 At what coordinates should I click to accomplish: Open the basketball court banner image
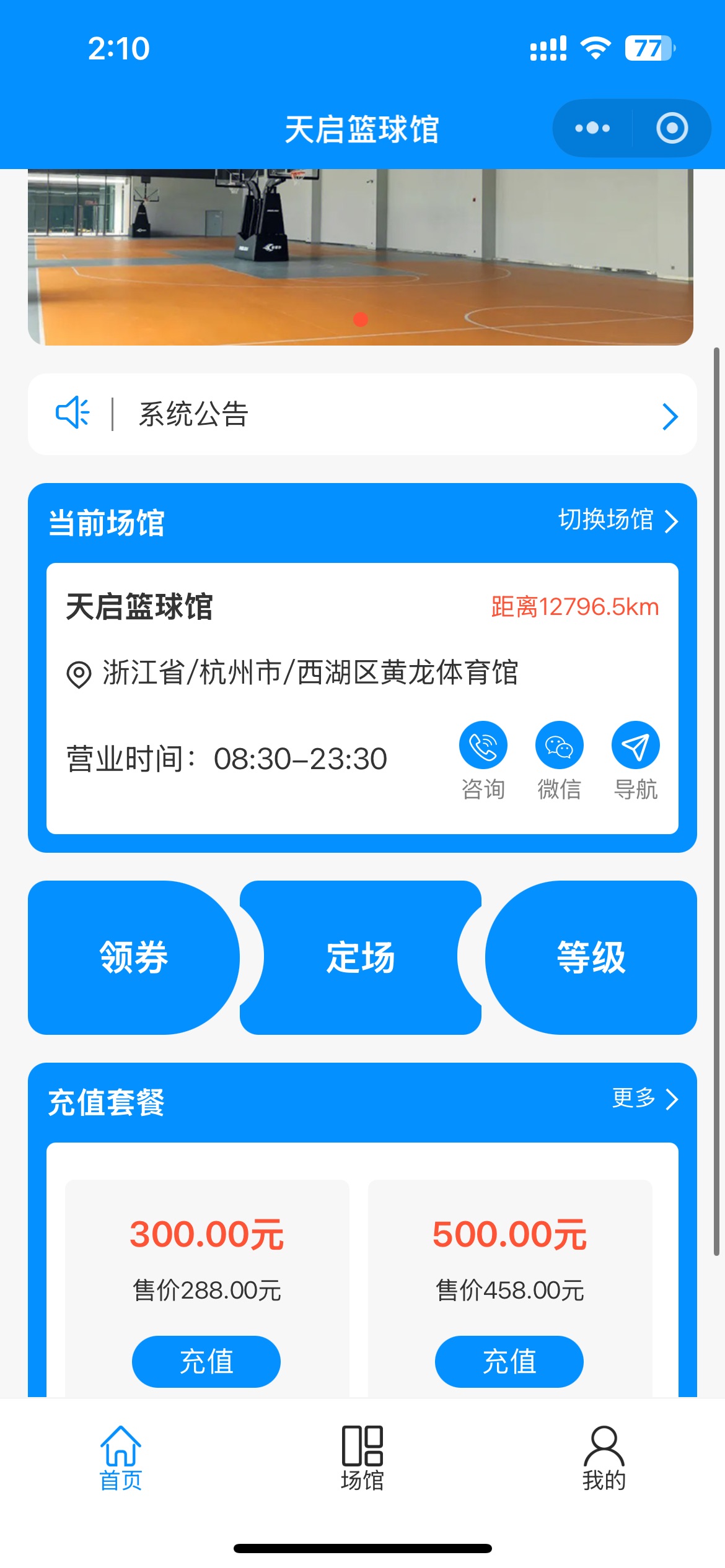(361, 256)
